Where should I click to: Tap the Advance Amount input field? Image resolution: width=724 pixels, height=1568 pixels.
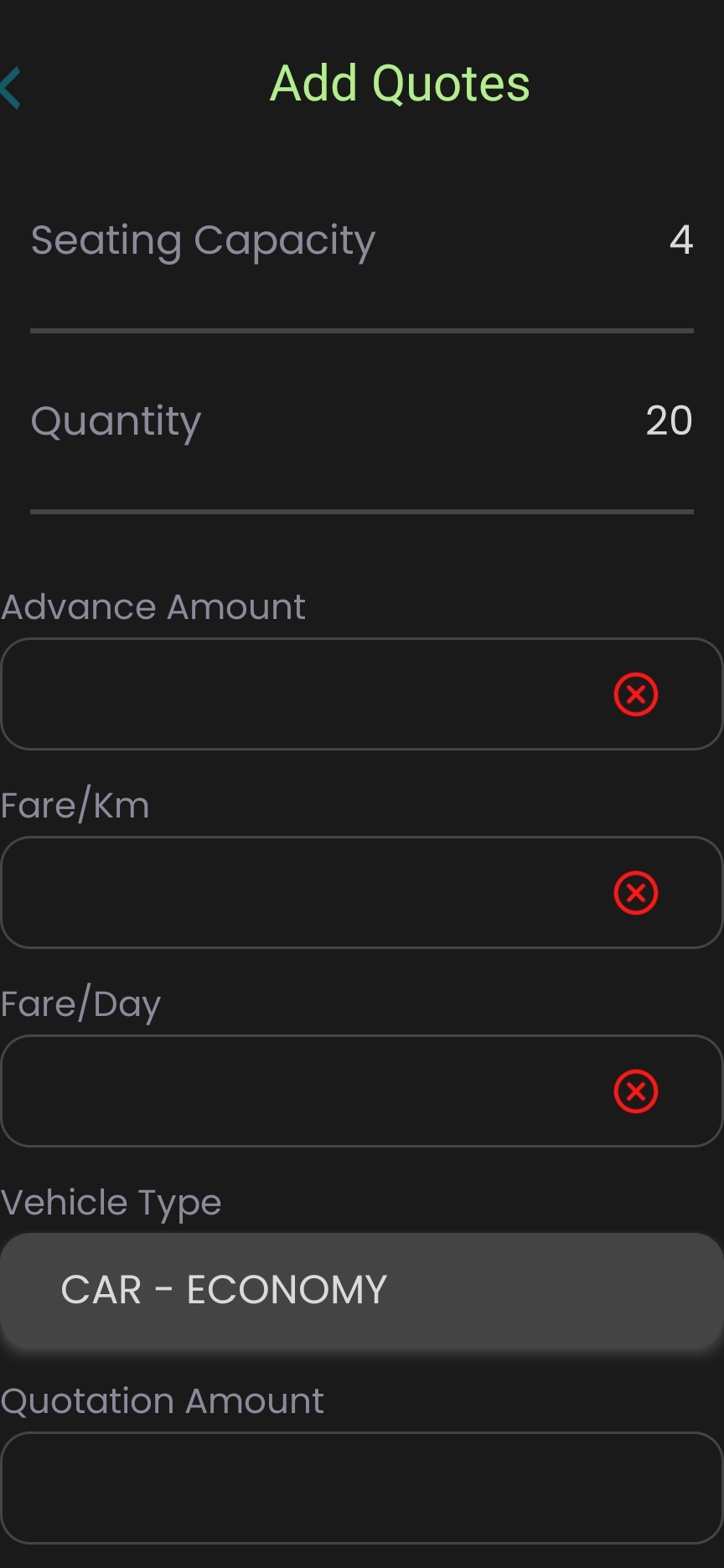pyautogui.click(x=362, y=694)
